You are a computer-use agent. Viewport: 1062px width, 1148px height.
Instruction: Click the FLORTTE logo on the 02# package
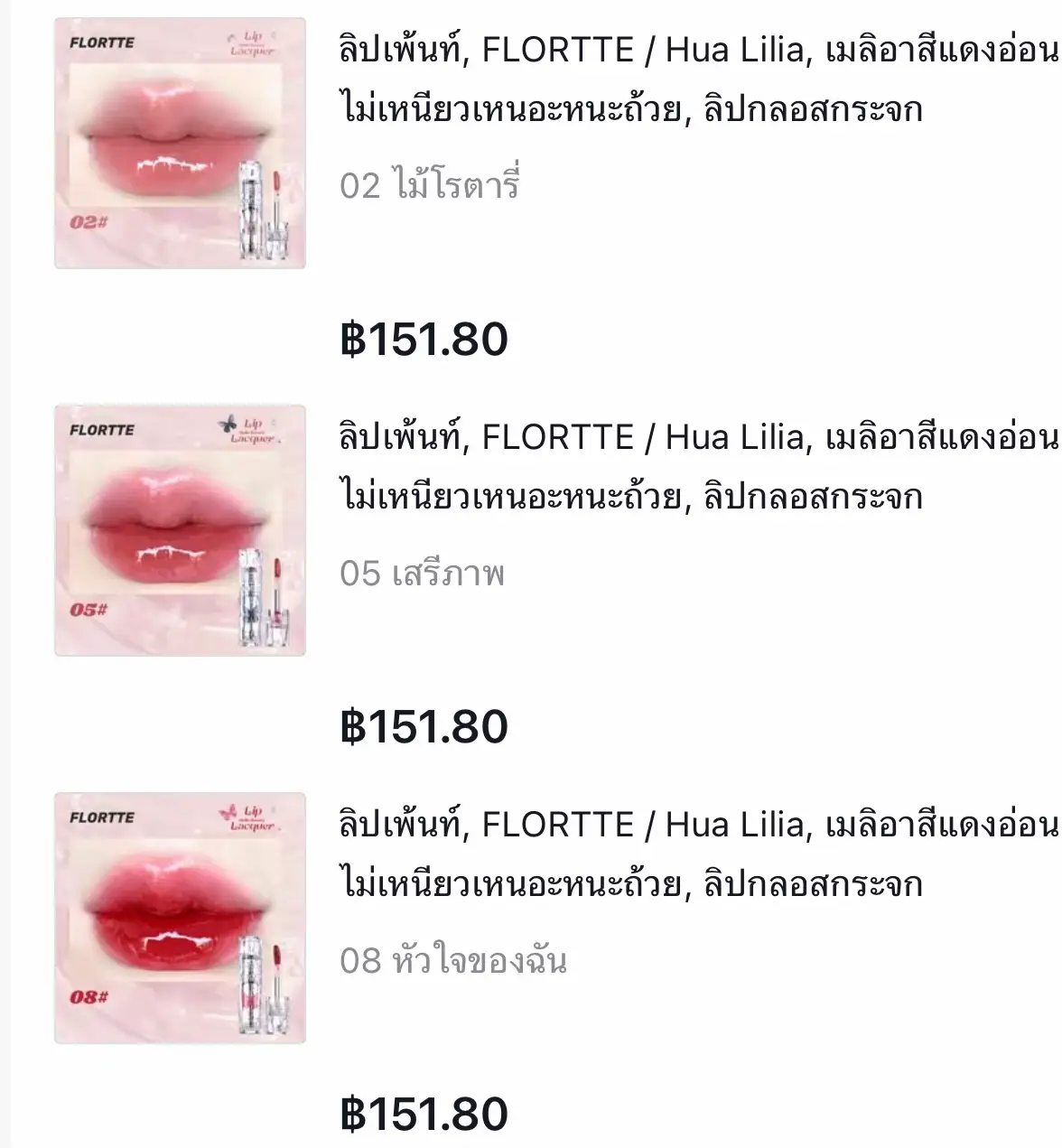coord(104,42)
